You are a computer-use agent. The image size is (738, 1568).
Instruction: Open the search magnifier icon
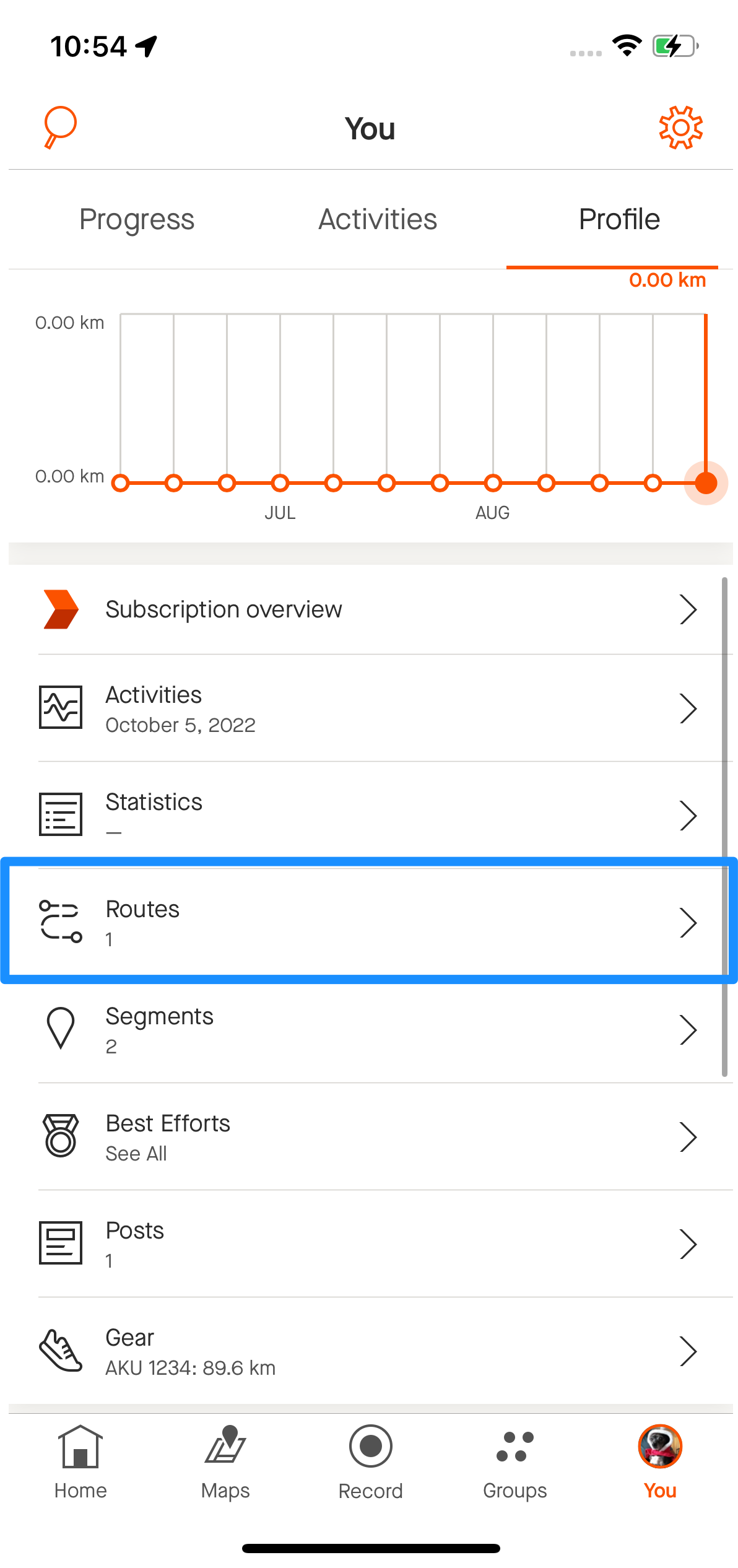[x=60, y=128]
